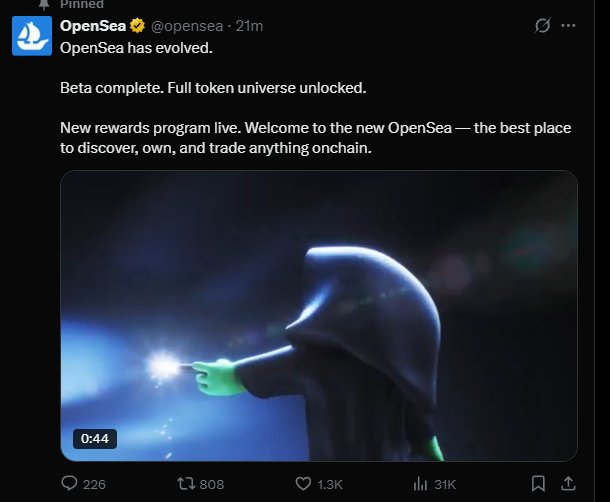Open the post's three-dot overflow menu
The height and width of the screenshot is (502, 610).
(569, 26)
